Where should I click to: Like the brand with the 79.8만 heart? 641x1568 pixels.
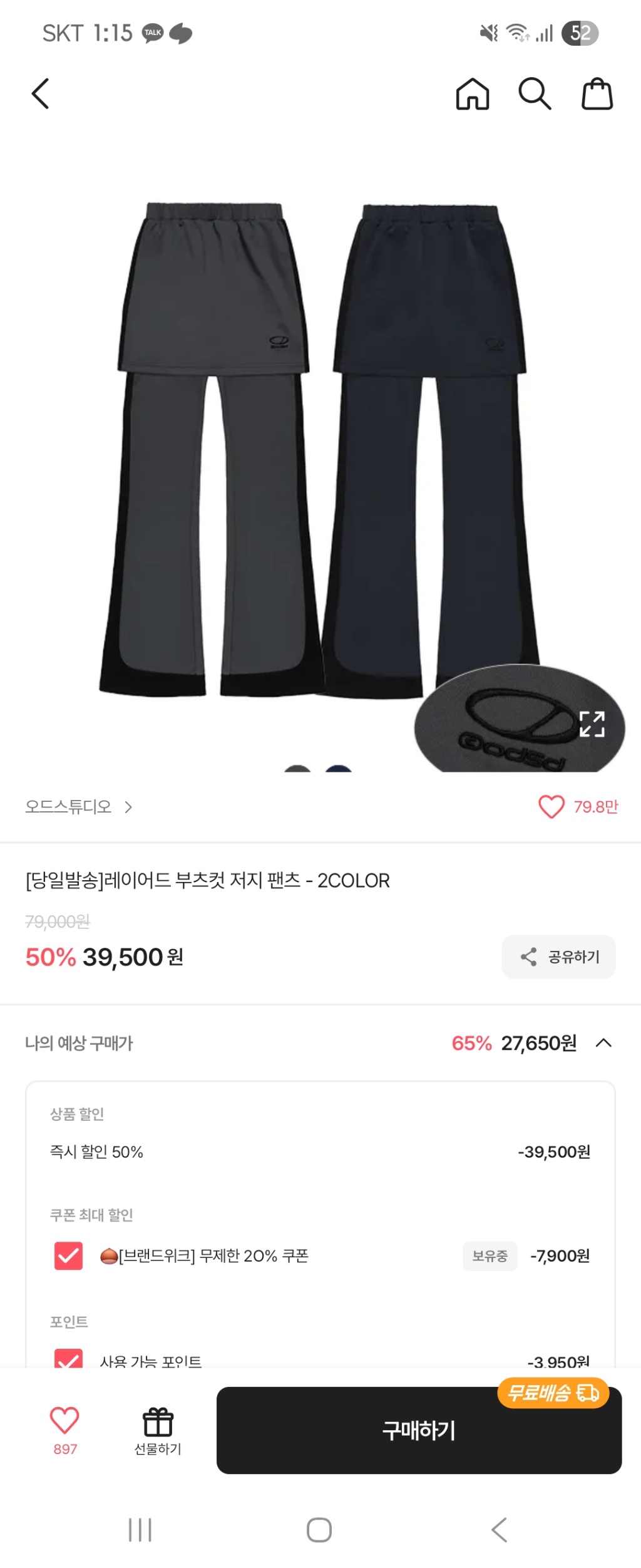(551, 806)
